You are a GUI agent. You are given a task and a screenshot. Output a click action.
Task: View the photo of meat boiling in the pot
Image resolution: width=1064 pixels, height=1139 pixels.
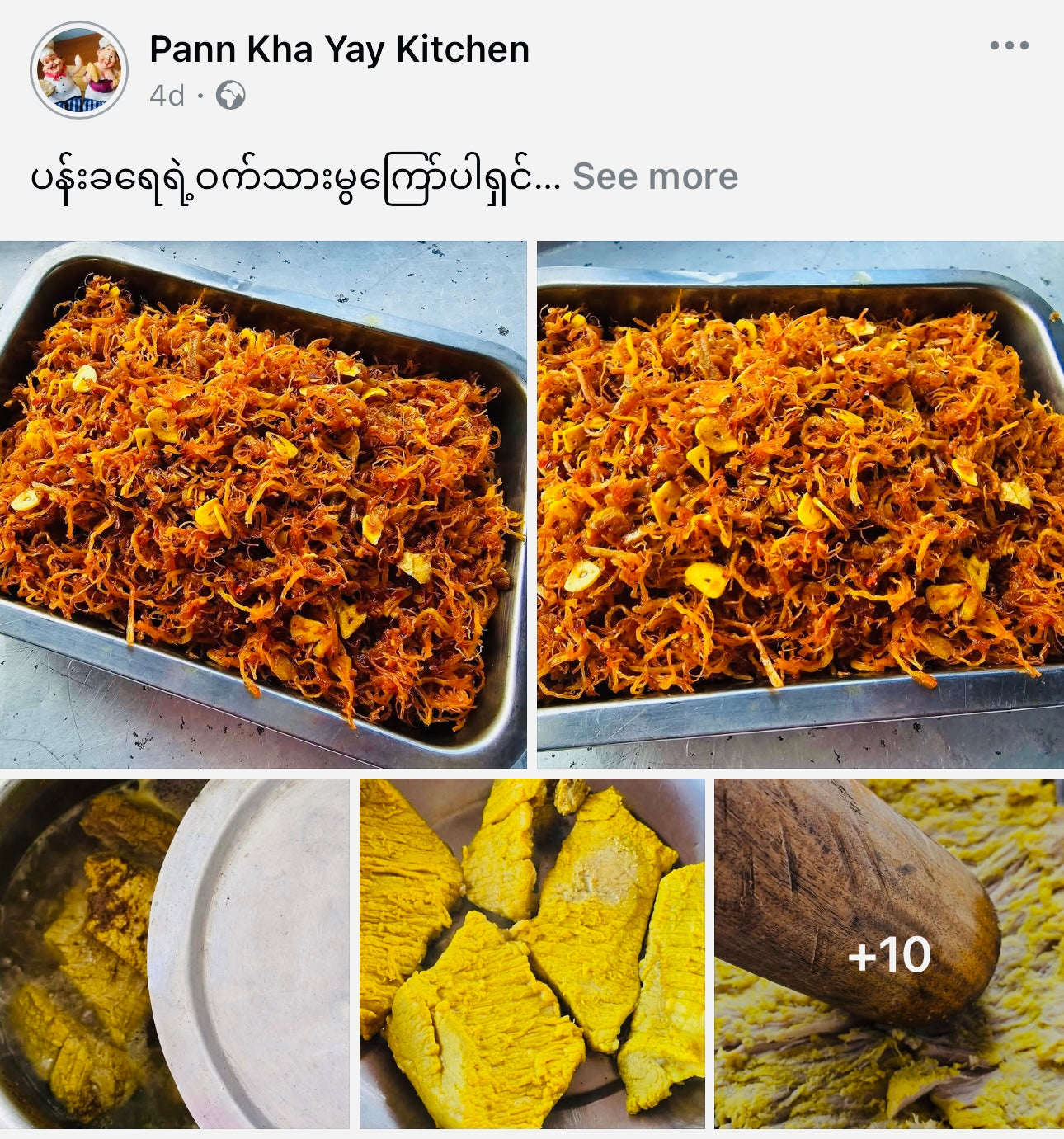tap(174, 953)
